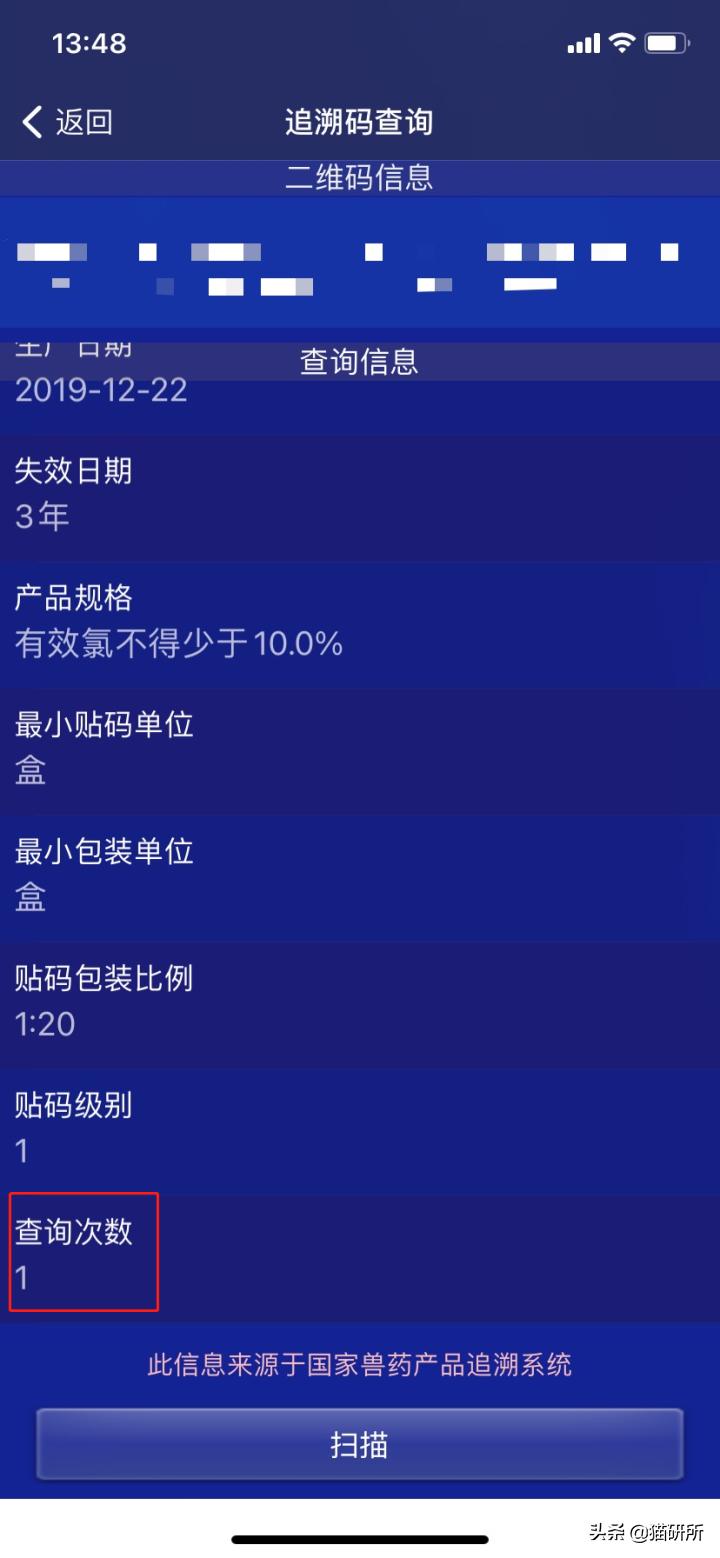Tap the battery indicator icon
This screenshot has width=720, height=1558.
tap(665, 42)
